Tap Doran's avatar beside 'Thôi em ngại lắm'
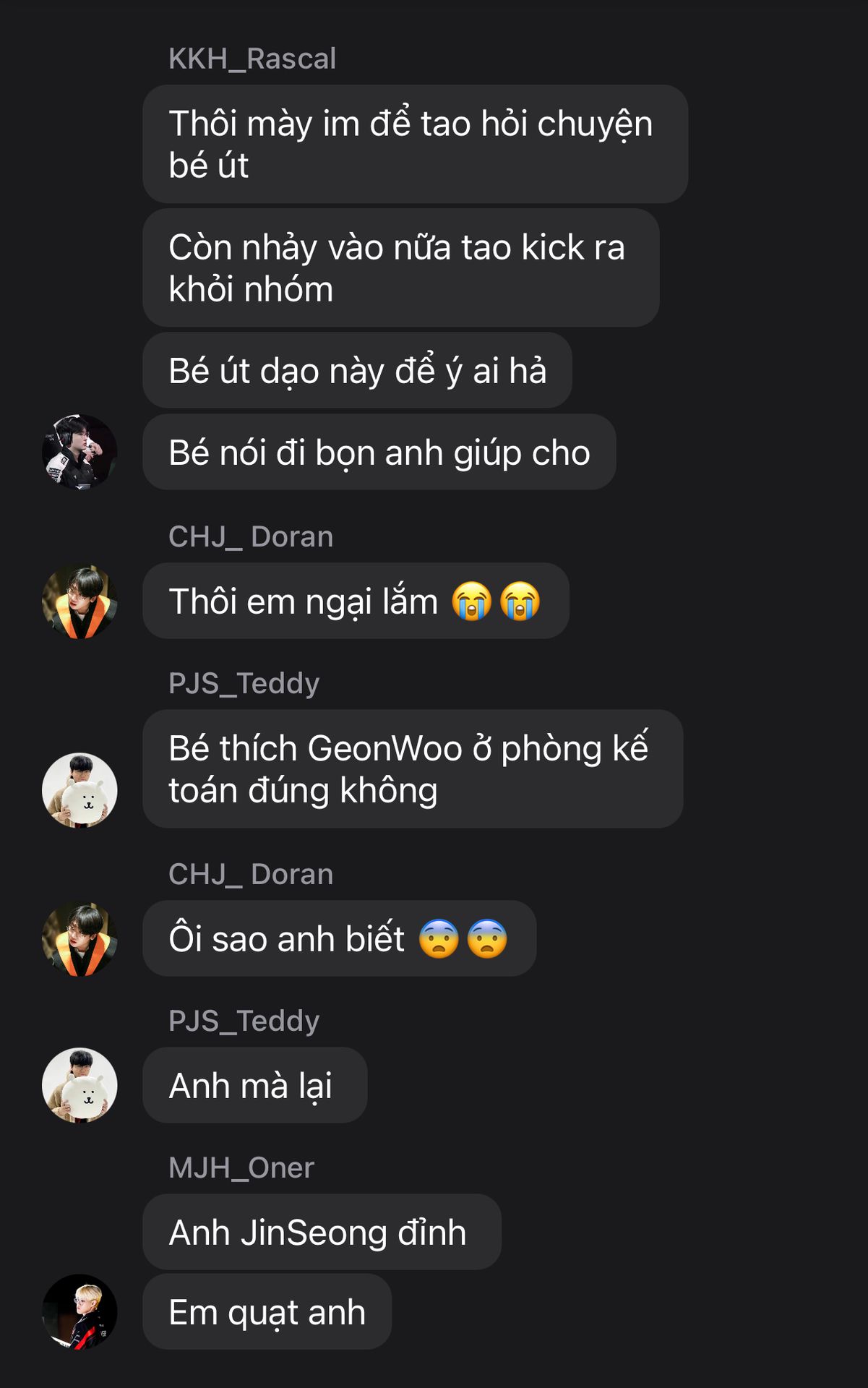Screen dimensions: 868x1388 click(x=80, y=601)
